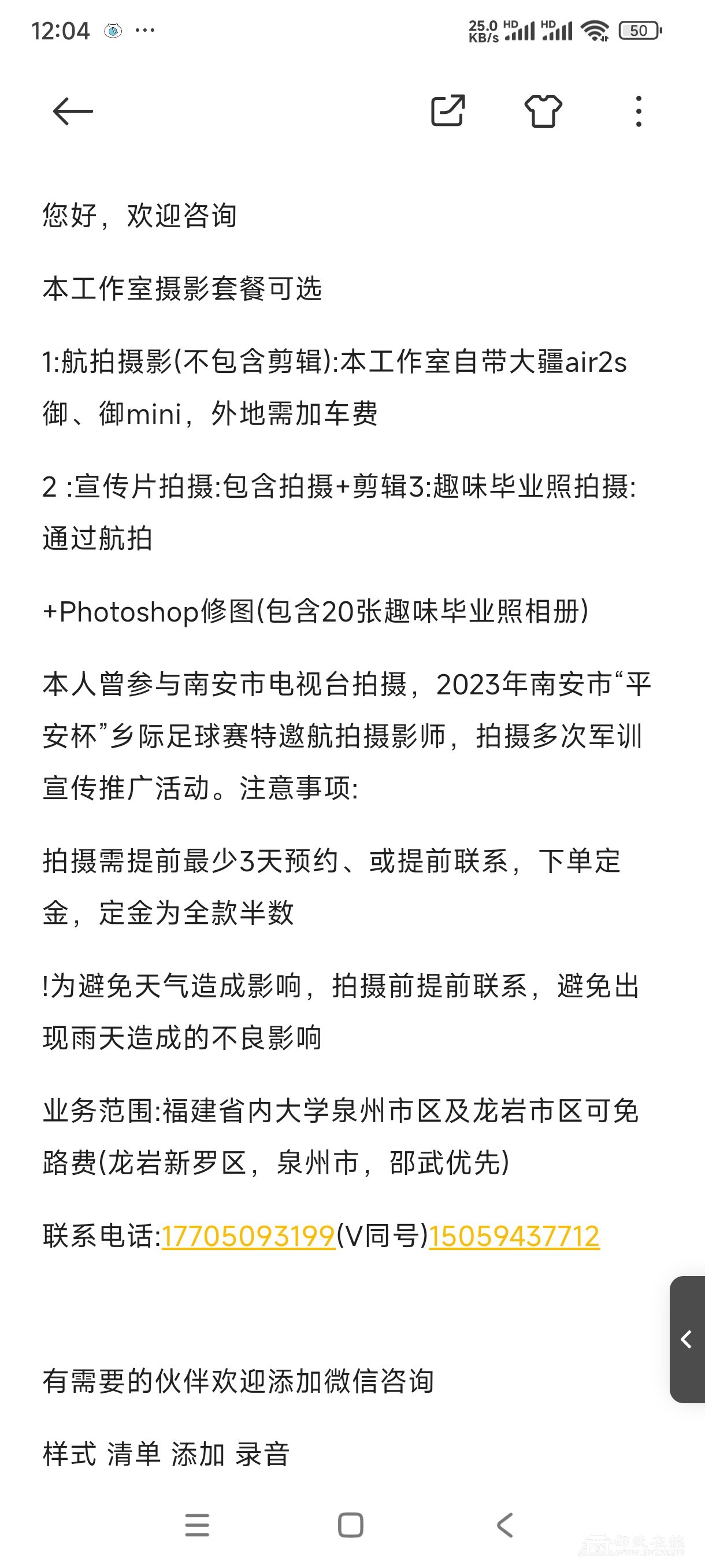Open the theme shirt icon
705x1568 pixels.
[543, 111]
